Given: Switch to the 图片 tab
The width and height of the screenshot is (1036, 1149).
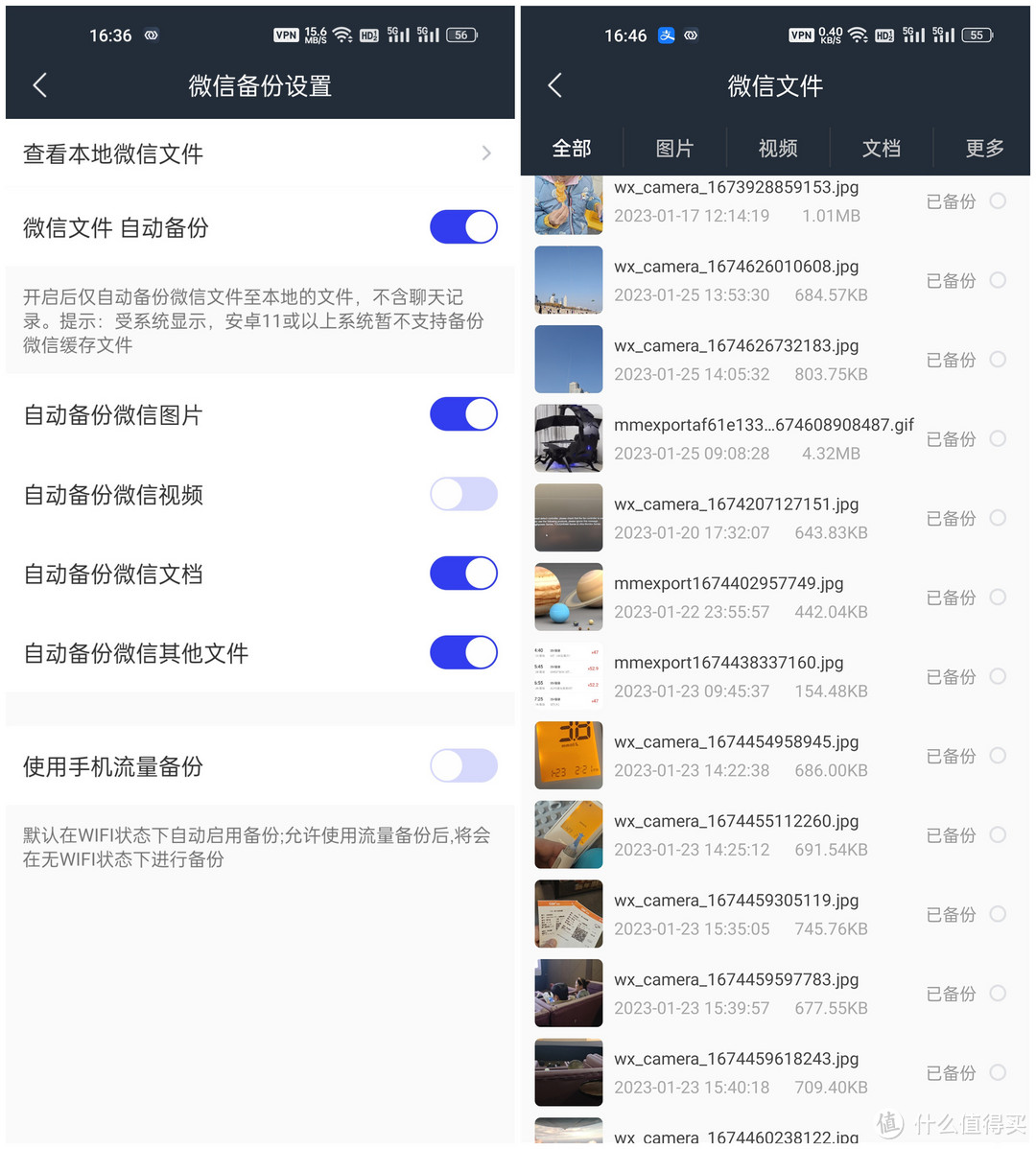Looking at the screenshot, I should click(x=674, y=148).
